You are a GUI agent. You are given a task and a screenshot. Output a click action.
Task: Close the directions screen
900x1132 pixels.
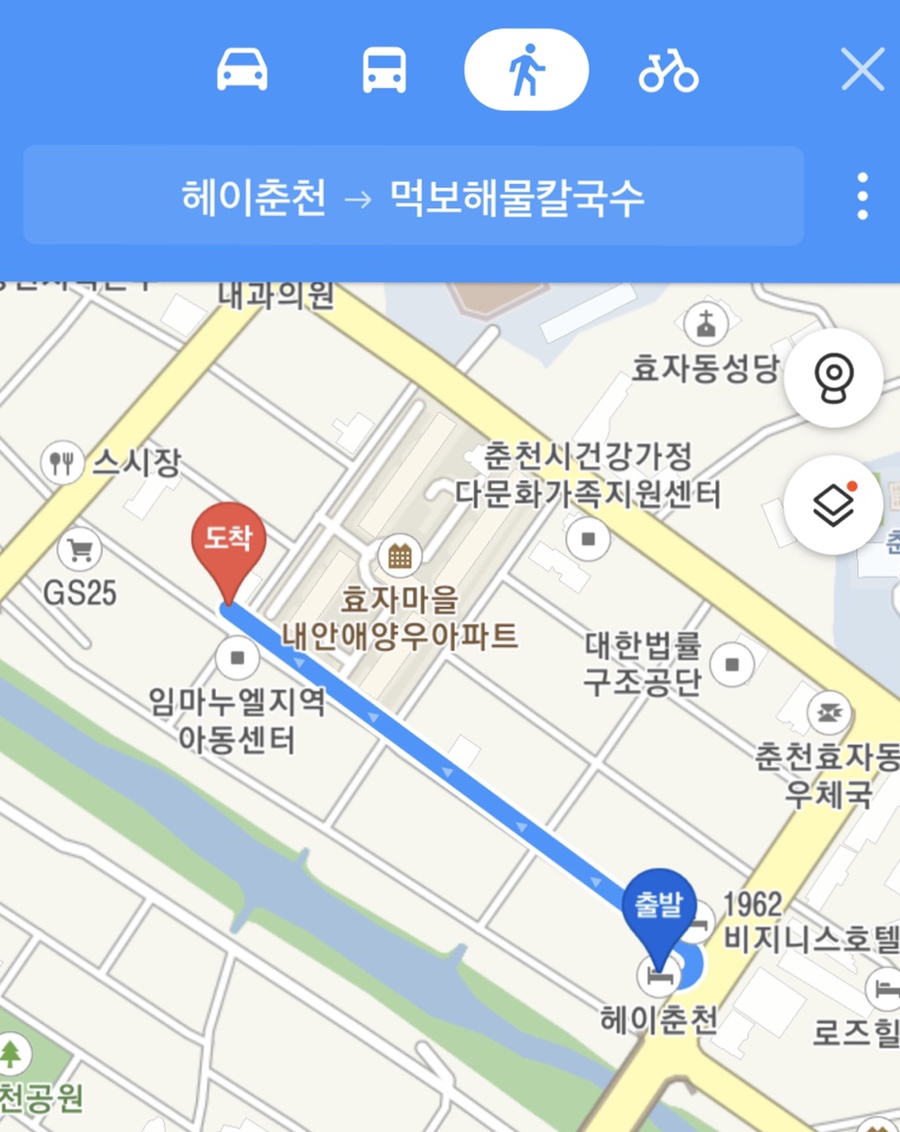click(862, 70)
